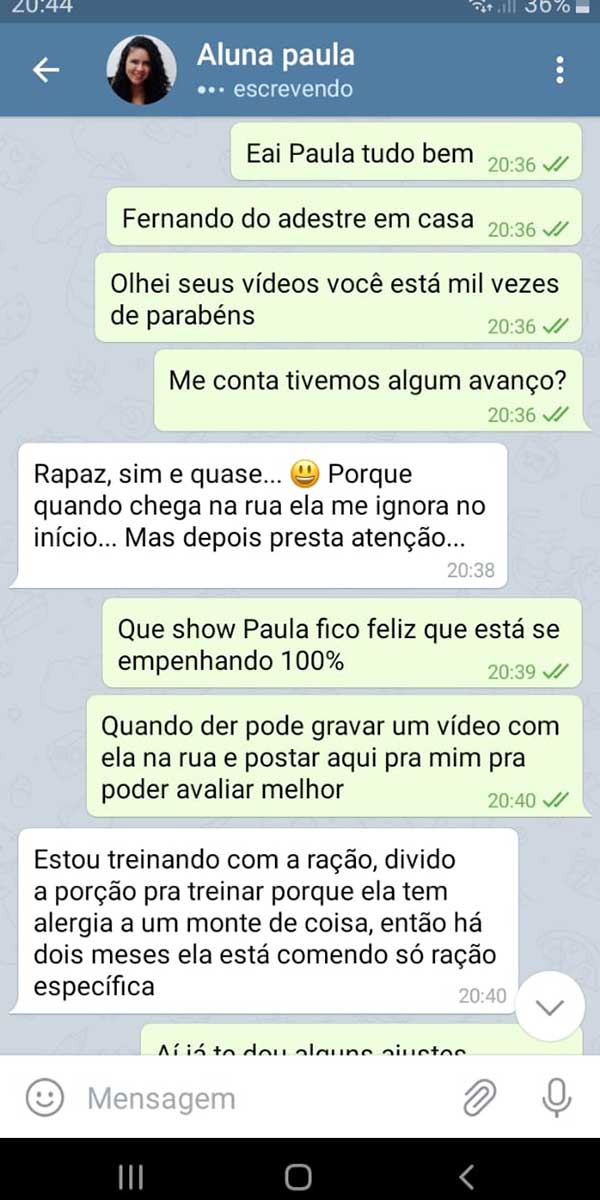The height and width of the screenshot is (1200, 600).
Task: Open Aluna paula's profile photo
Action: tap(141, 70)
